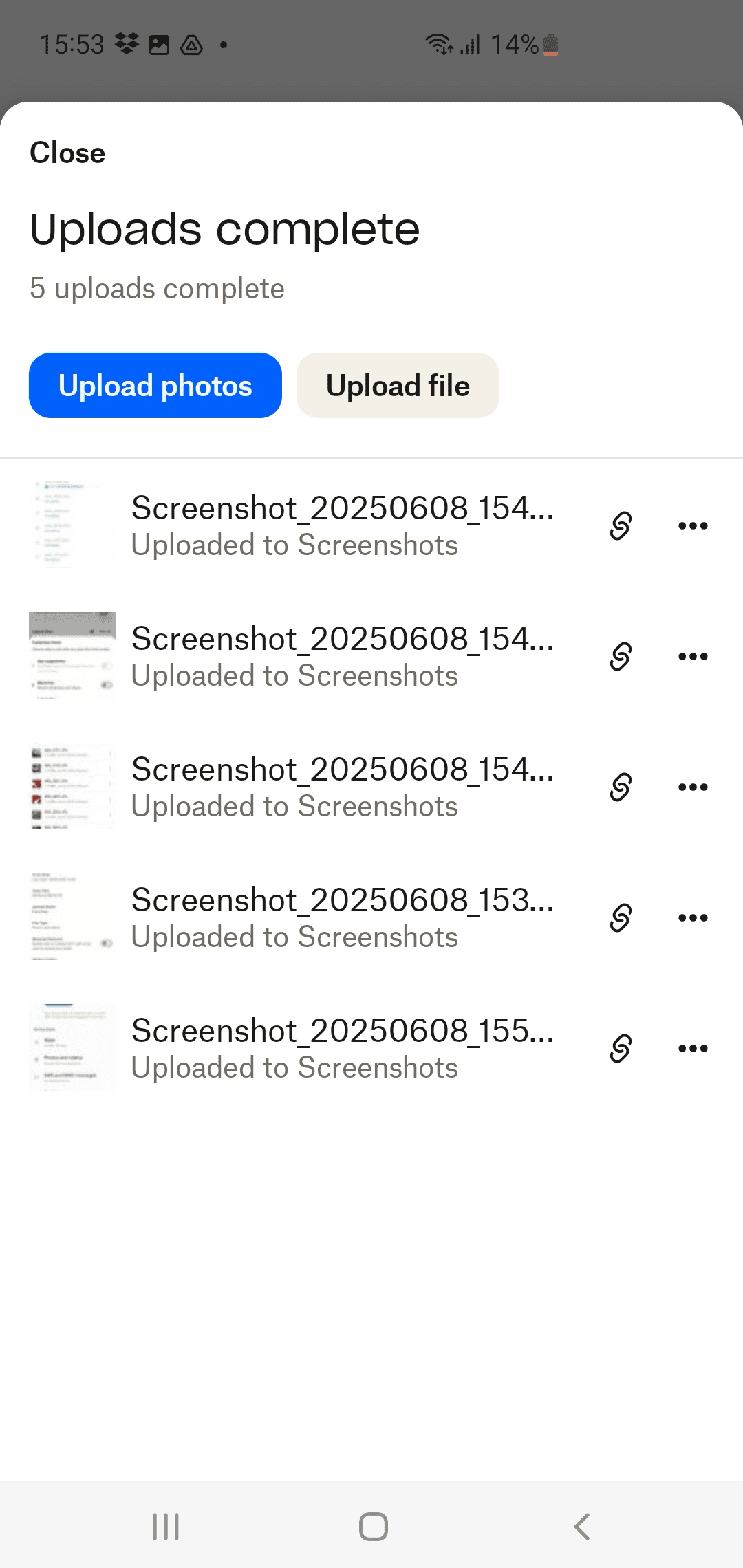This screenshot has height=1568, width=743.
Task: Copy link for Screenshot_20250608_153 file
Action: pos(621,917)
